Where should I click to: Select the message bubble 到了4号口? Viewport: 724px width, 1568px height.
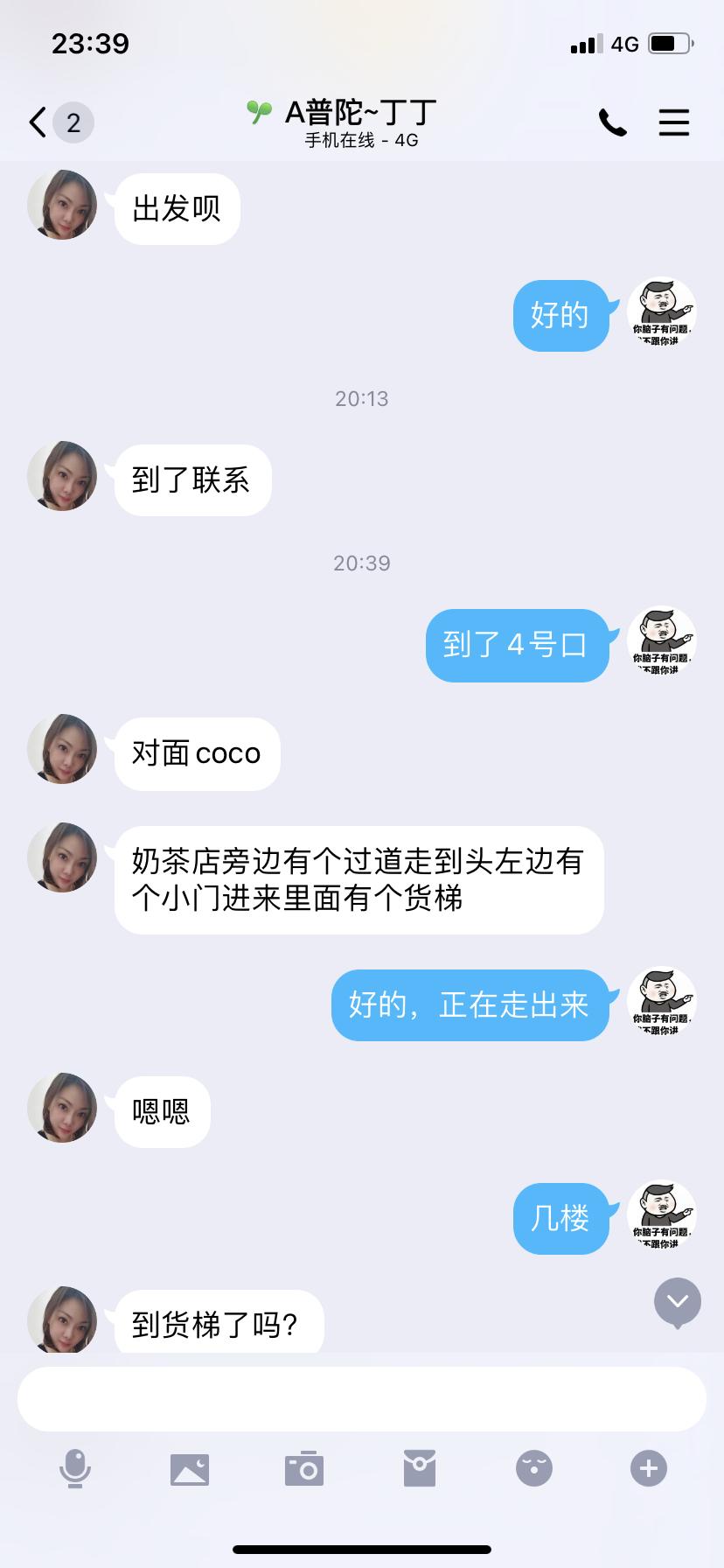click(x=517, y=646)
